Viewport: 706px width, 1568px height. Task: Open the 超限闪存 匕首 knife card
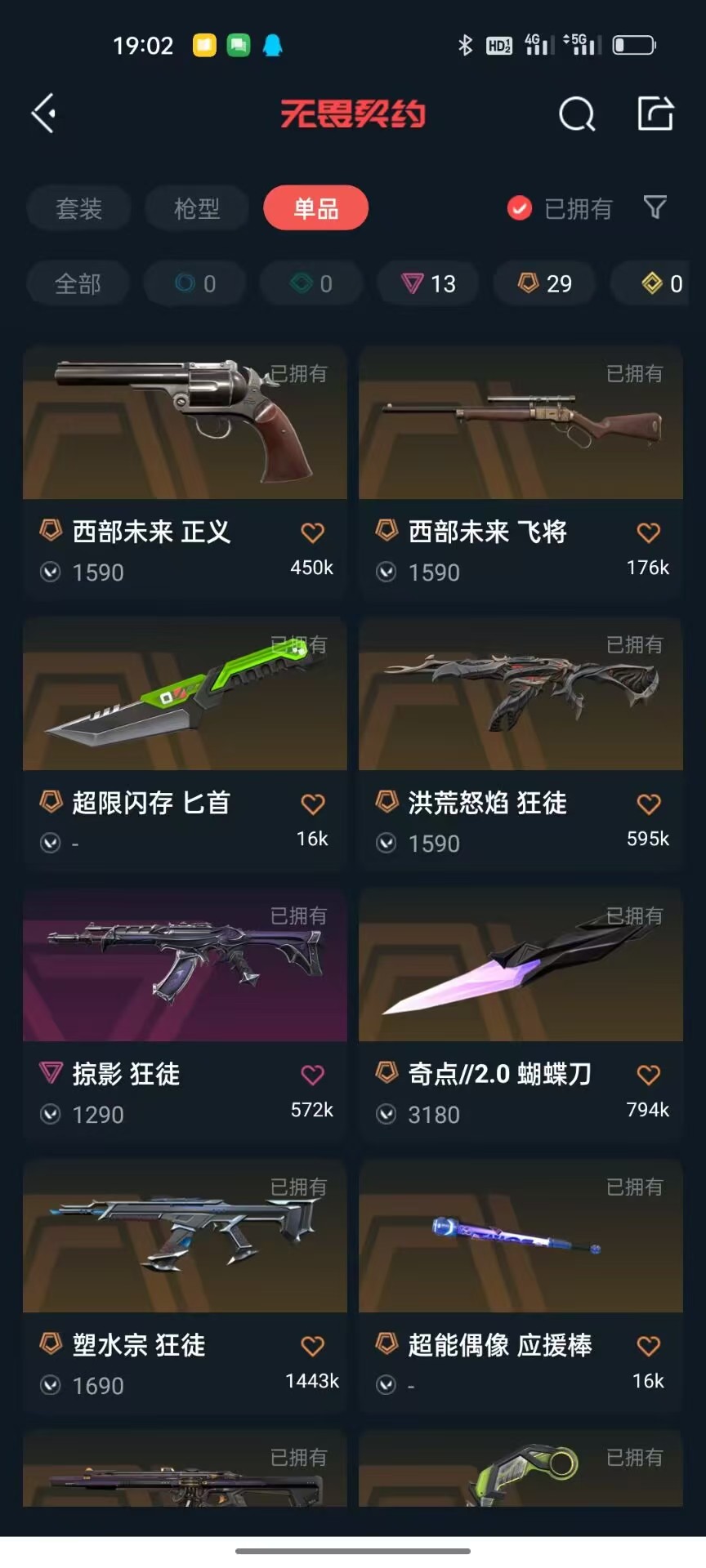pyautogui.click(x=185, y=745)
